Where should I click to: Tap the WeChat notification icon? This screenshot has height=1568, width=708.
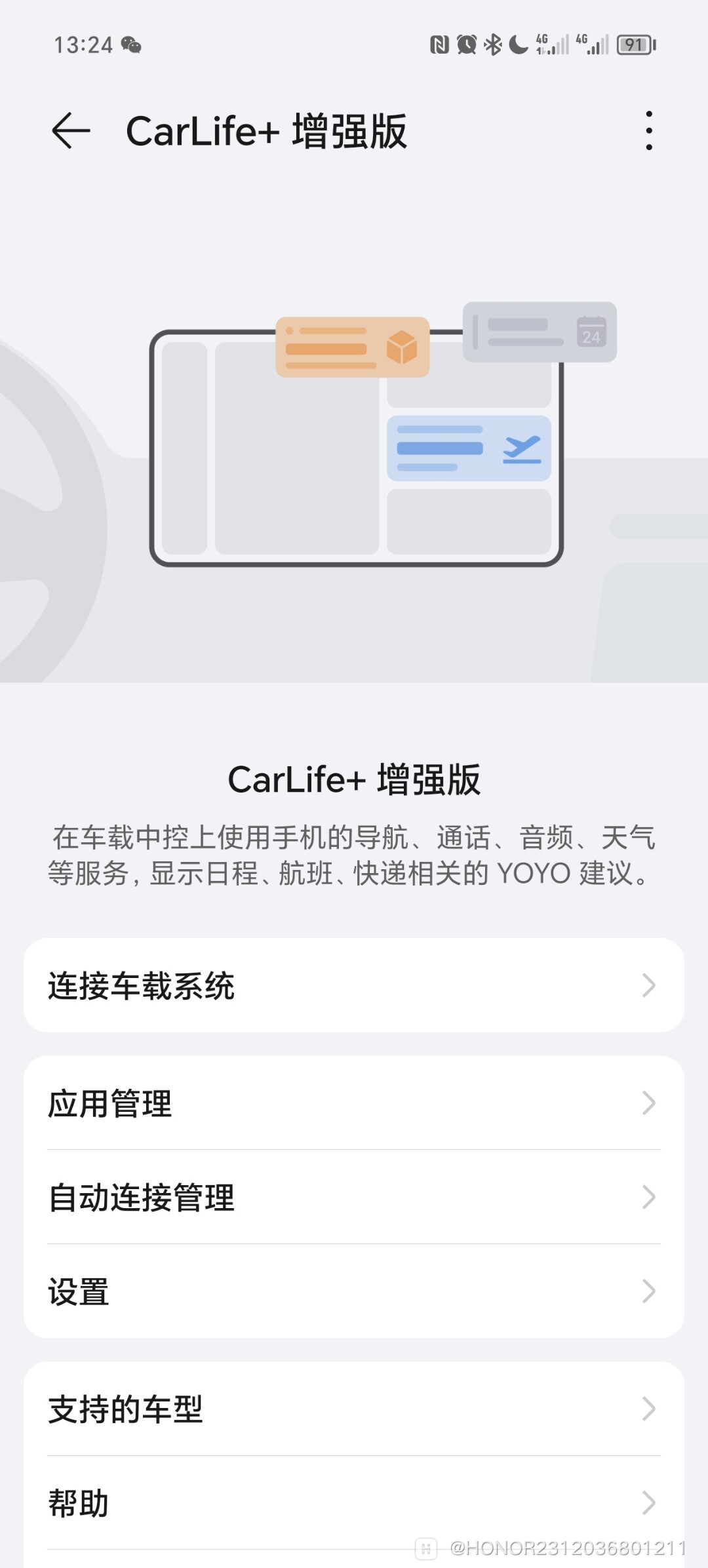[x=130, y=46]
